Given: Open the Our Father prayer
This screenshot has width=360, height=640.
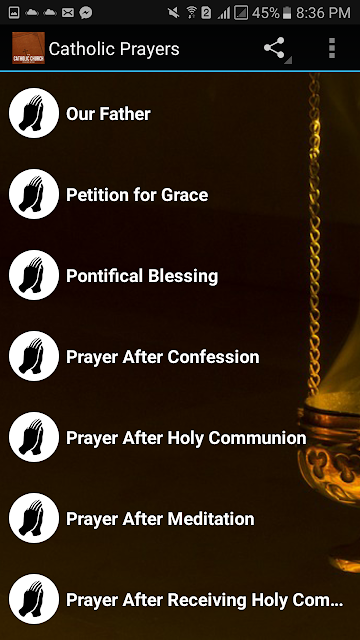Looking at the screenshot, I should pyautogui.click(x=180, y=113).
